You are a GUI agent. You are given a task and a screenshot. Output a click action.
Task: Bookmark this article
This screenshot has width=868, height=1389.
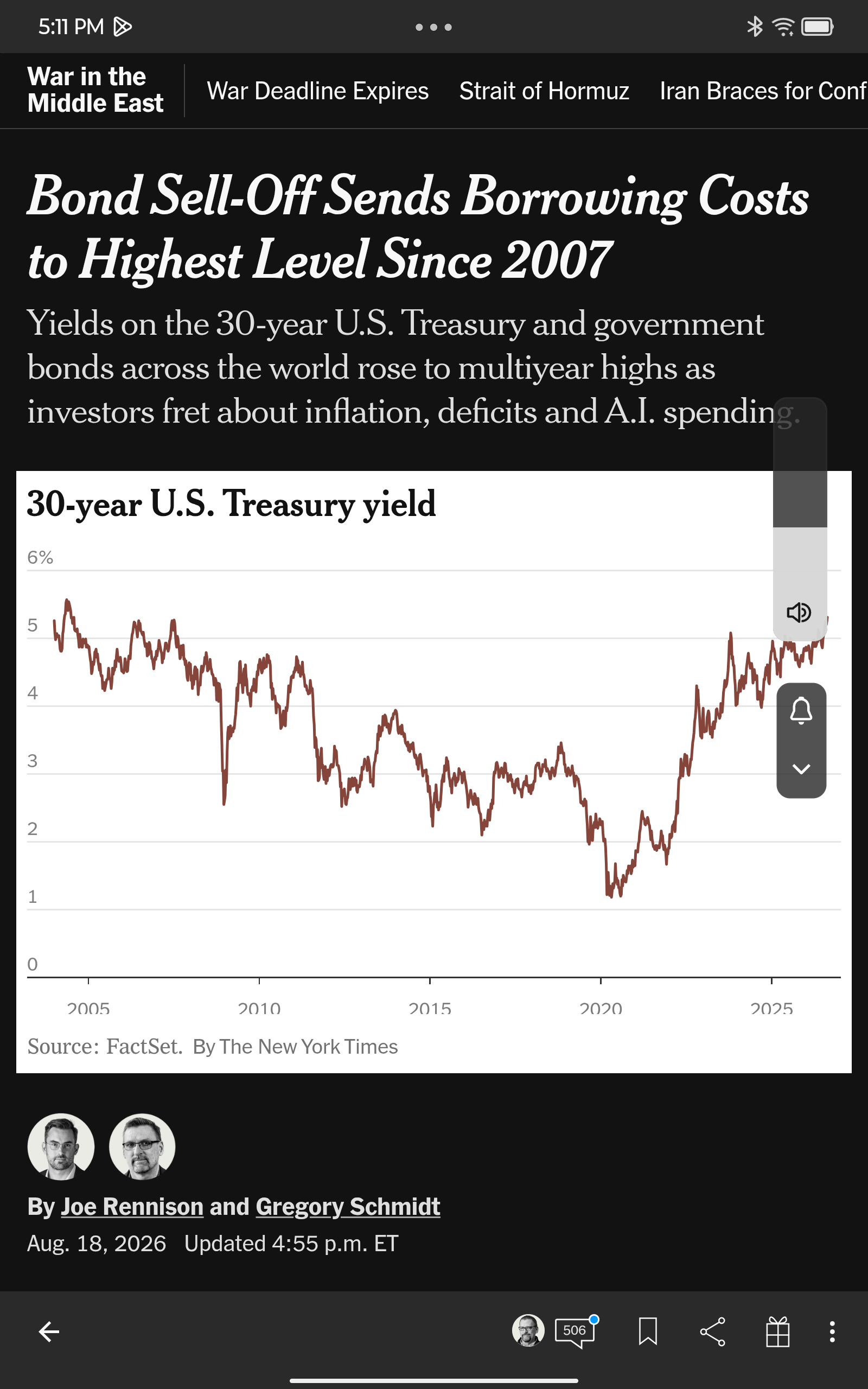(x=648, y=1331)
